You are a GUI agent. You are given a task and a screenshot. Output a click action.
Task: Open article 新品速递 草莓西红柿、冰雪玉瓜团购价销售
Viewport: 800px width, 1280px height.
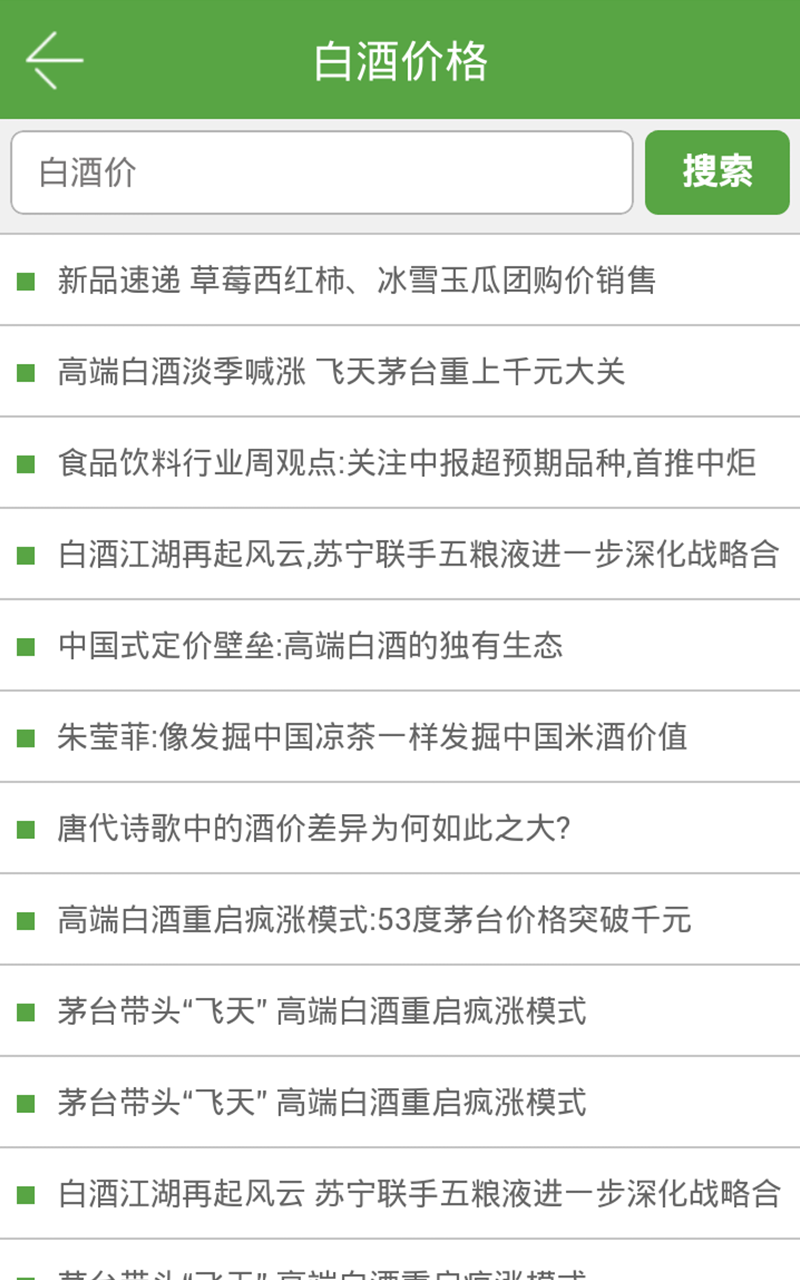pyautogui.click(x=357, y=280)
